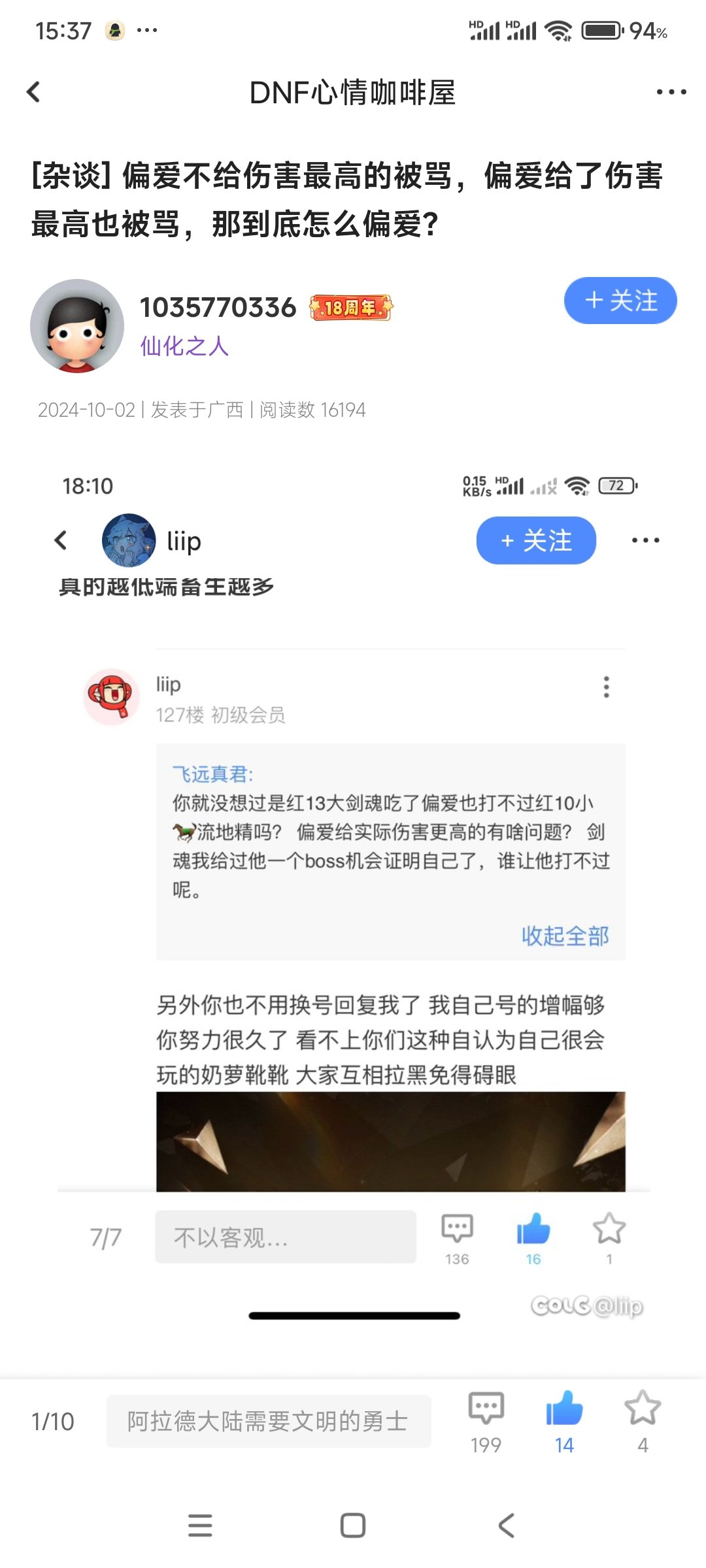Favorite the post with star icon
Viewport: 706px width, 1568px height.
click(643, 1421)
